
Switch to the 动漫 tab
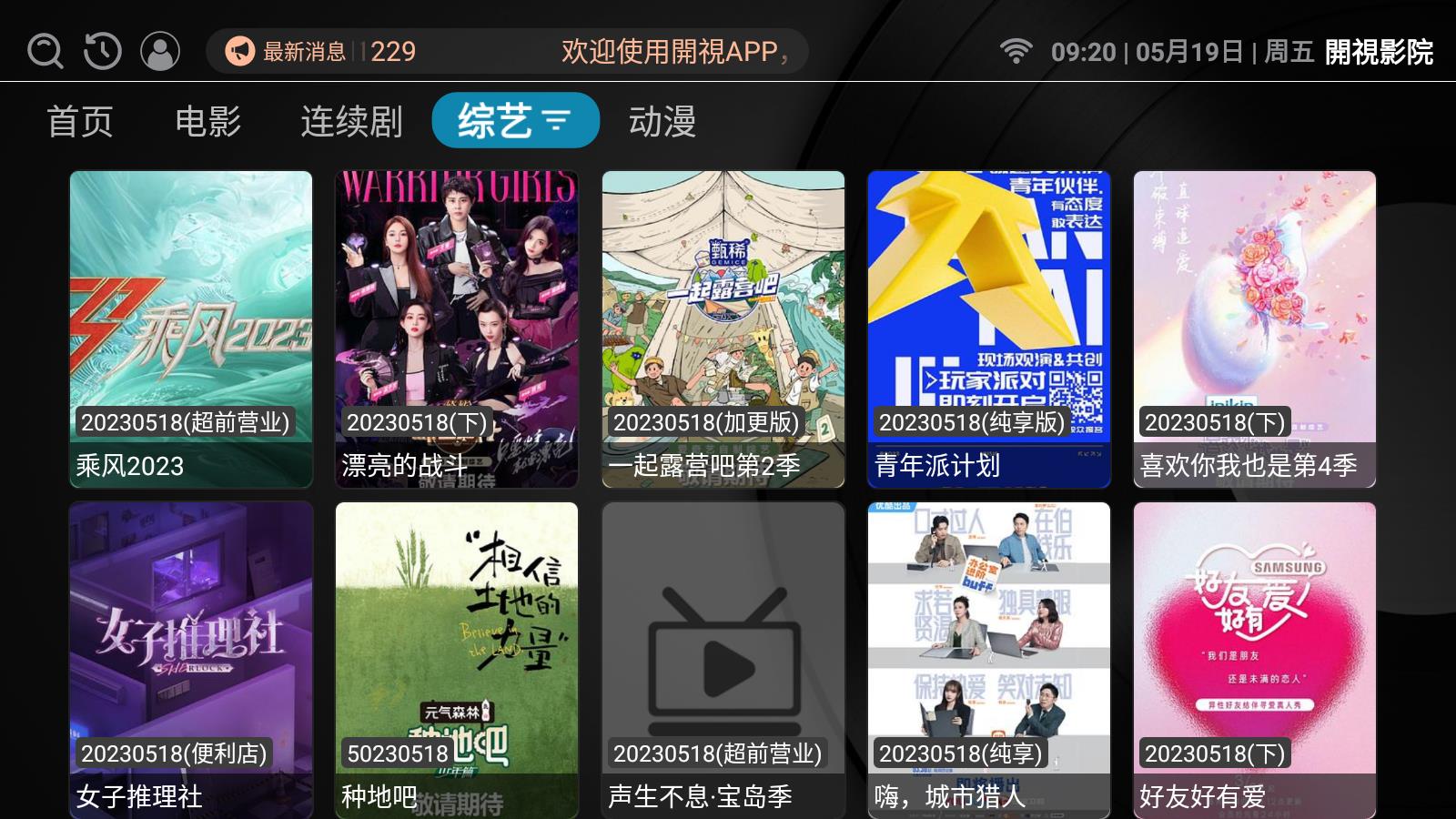point(662,121)
